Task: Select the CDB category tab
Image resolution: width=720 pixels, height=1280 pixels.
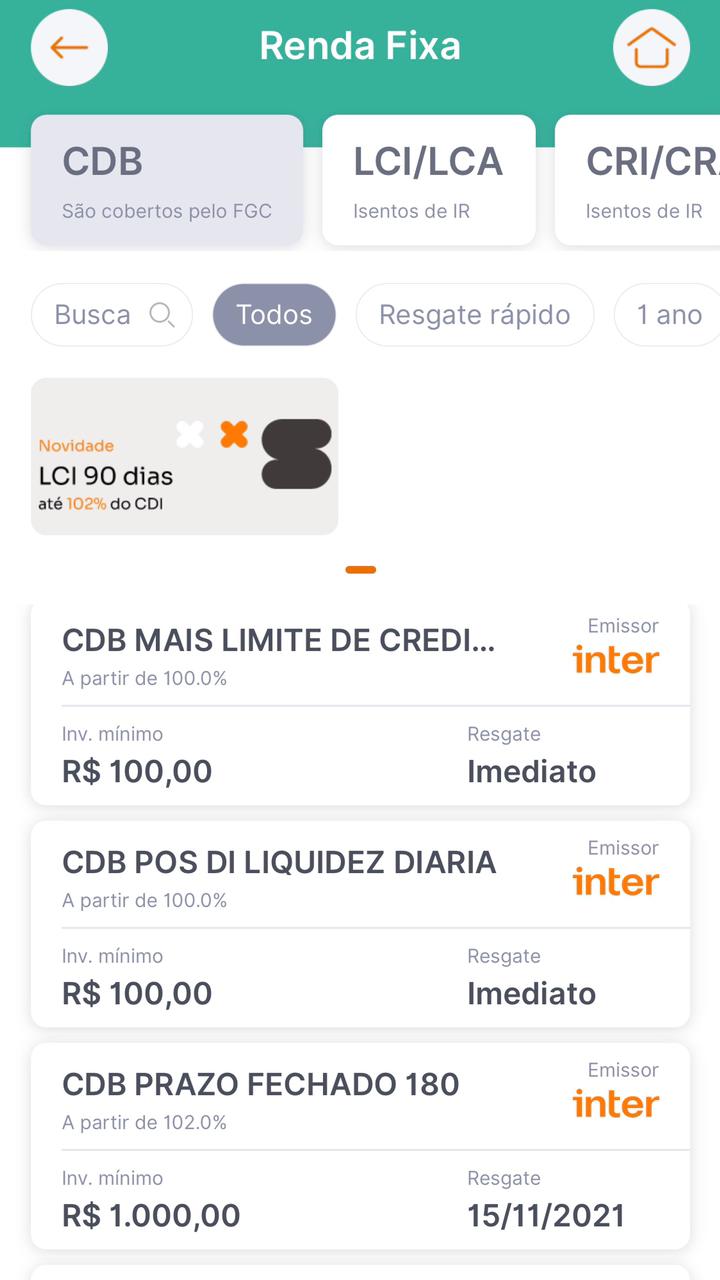Action: [167, 180]
